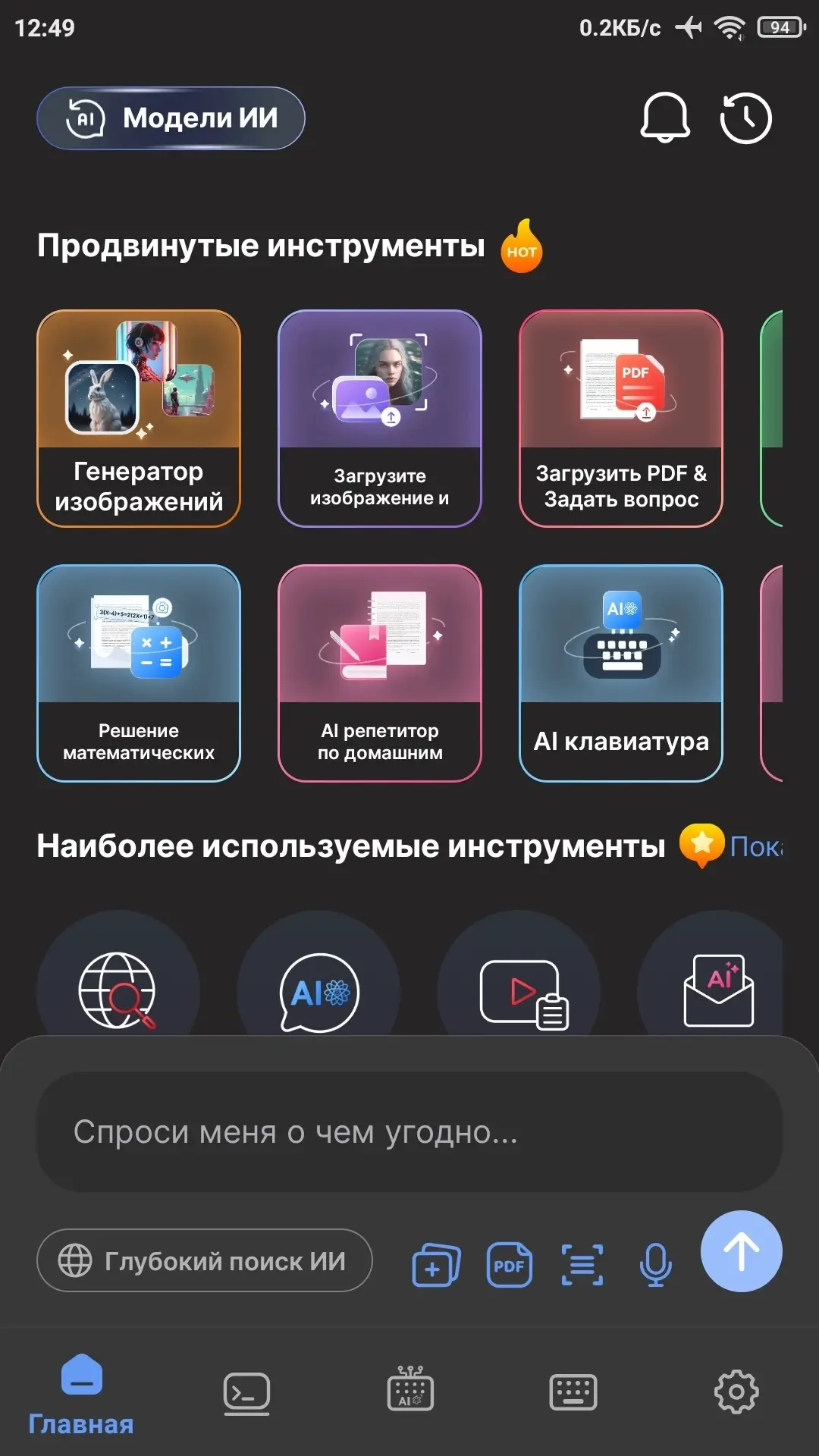Open AI клавиатура card
The width and height of the screenshot is (819, 1456).
[621, 673]
